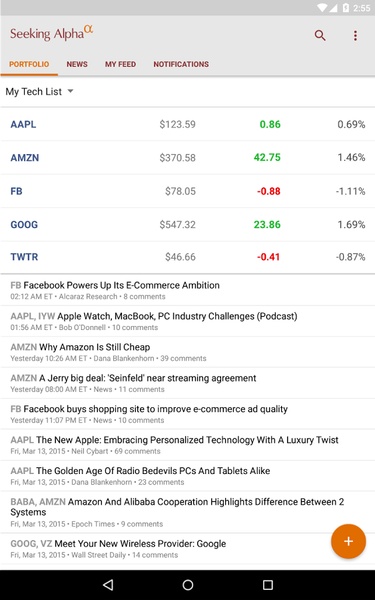Switch to the News tab

point(77,64)
